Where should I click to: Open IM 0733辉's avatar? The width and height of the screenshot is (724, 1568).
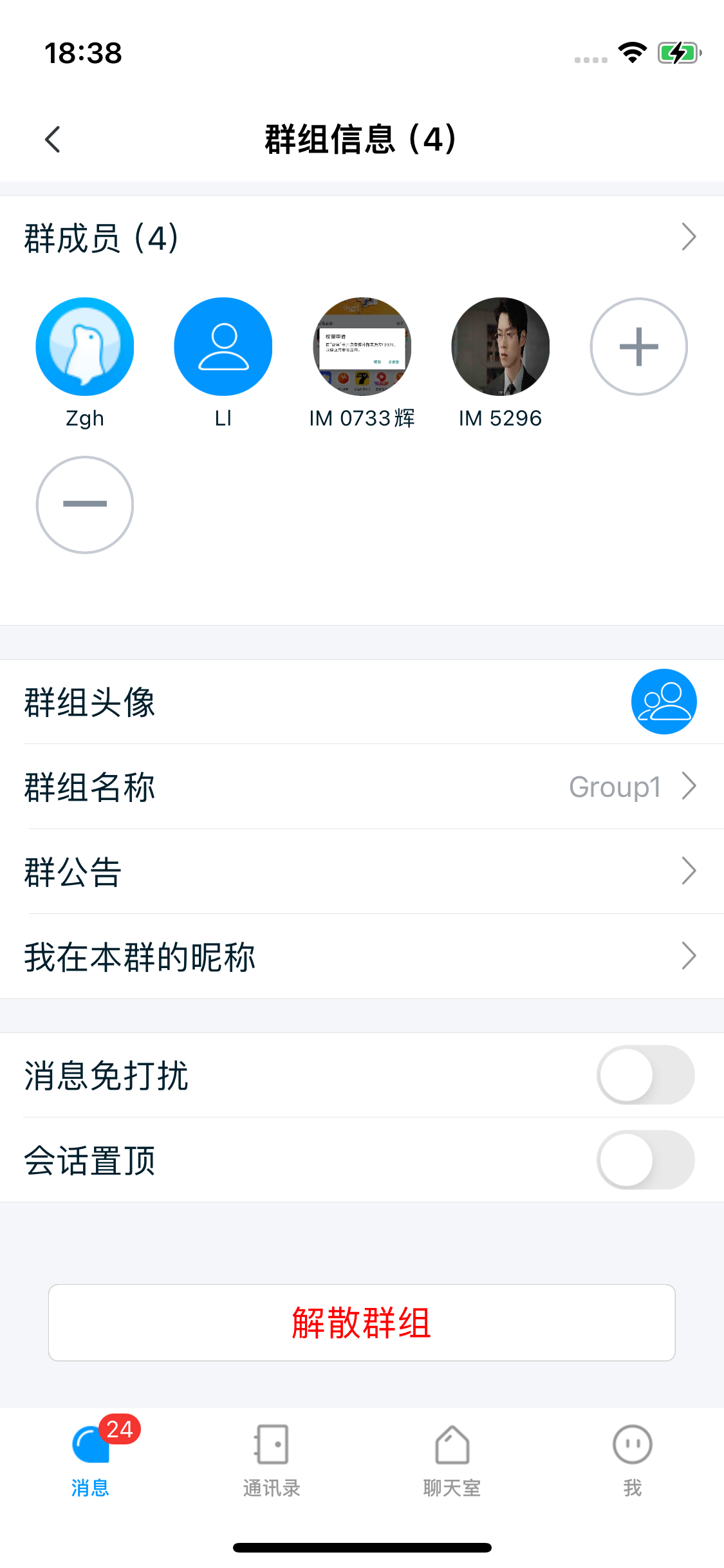[362, 346]
